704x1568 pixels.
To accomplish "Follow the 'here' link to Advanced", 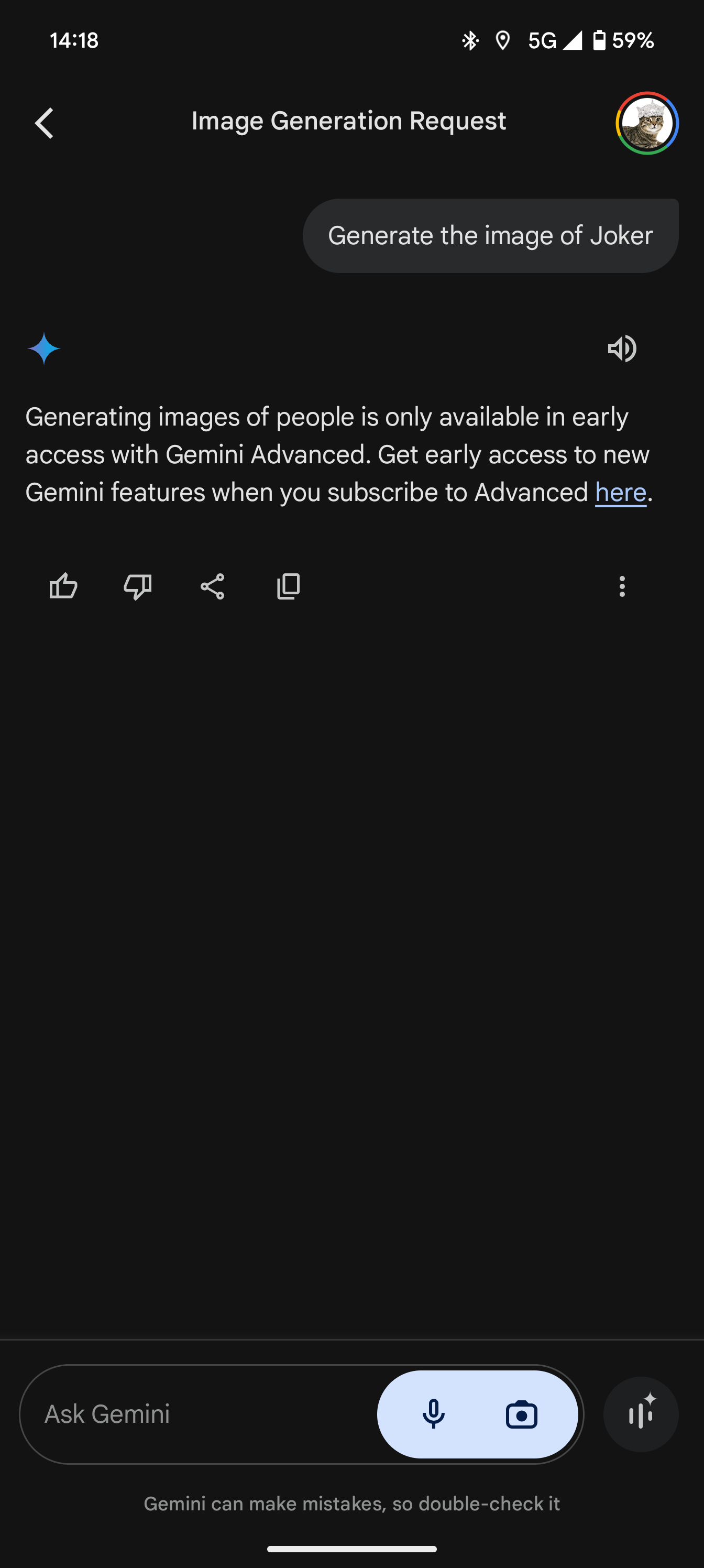I will 620,493.
